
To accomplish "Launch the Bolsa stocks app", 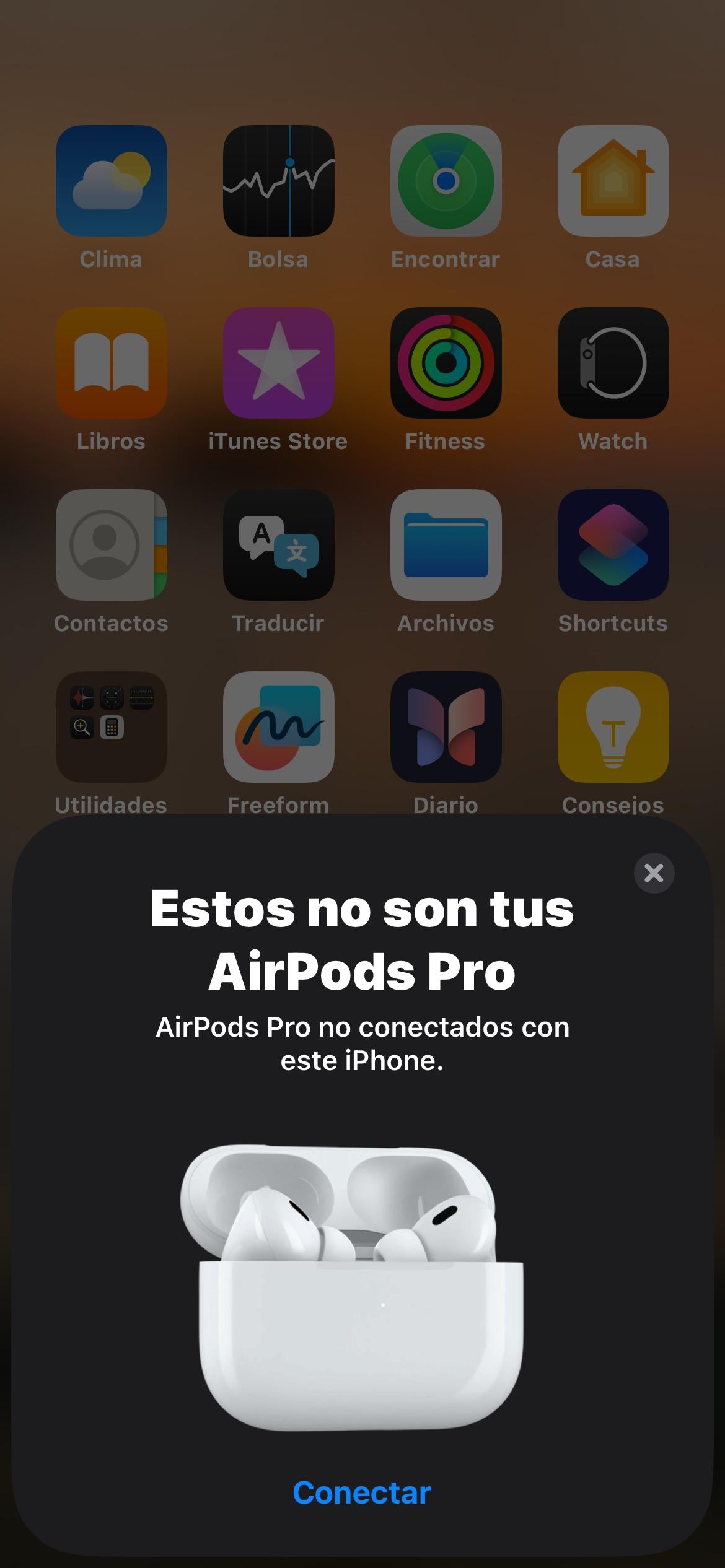I will (279, 181).
